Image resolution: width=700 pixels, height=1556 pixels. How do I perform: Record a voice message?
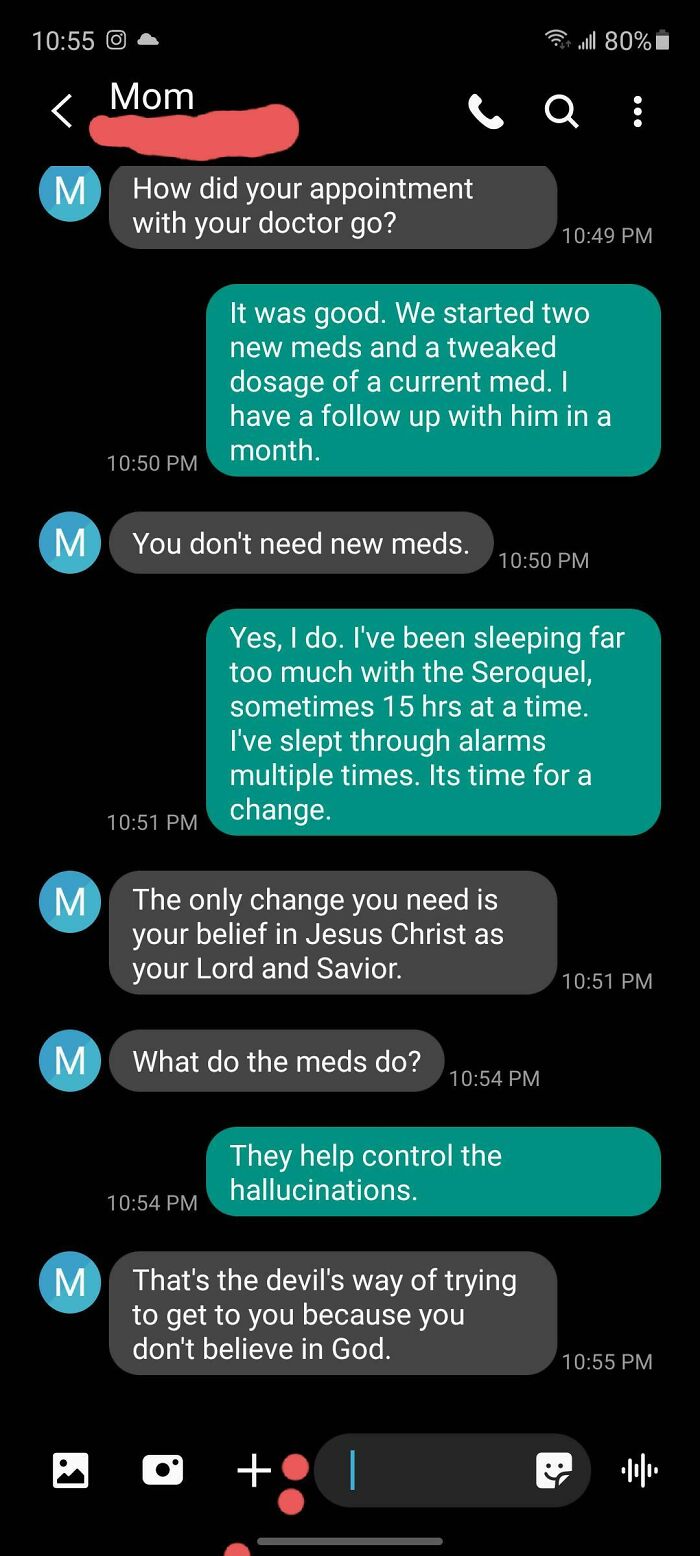coord(638,1469)
